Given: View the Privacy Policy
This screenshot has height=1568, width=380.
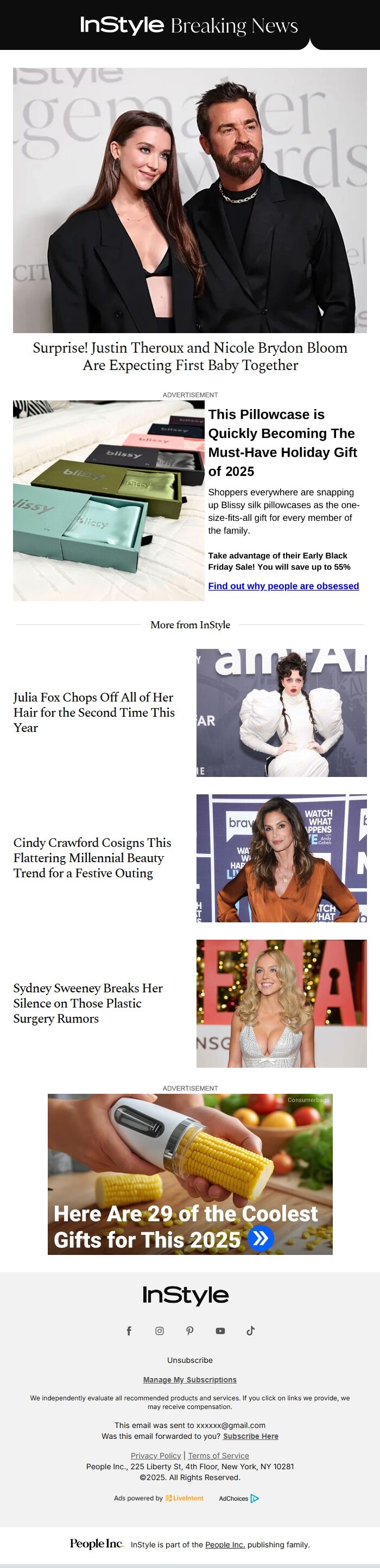Looking at the screenshot, I should [x=156, y=1455].
